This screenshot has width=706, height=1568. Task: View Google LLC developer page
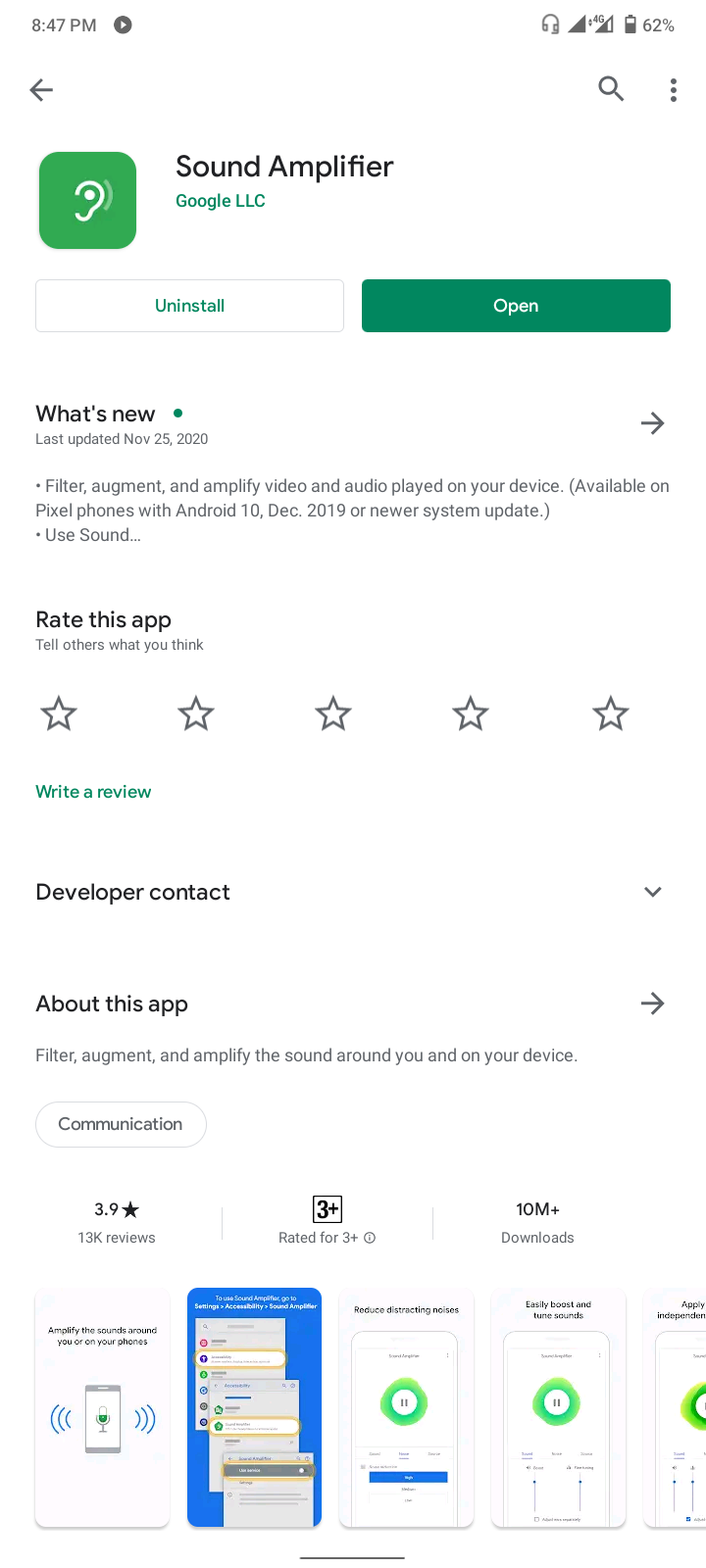tap(221, 201)
